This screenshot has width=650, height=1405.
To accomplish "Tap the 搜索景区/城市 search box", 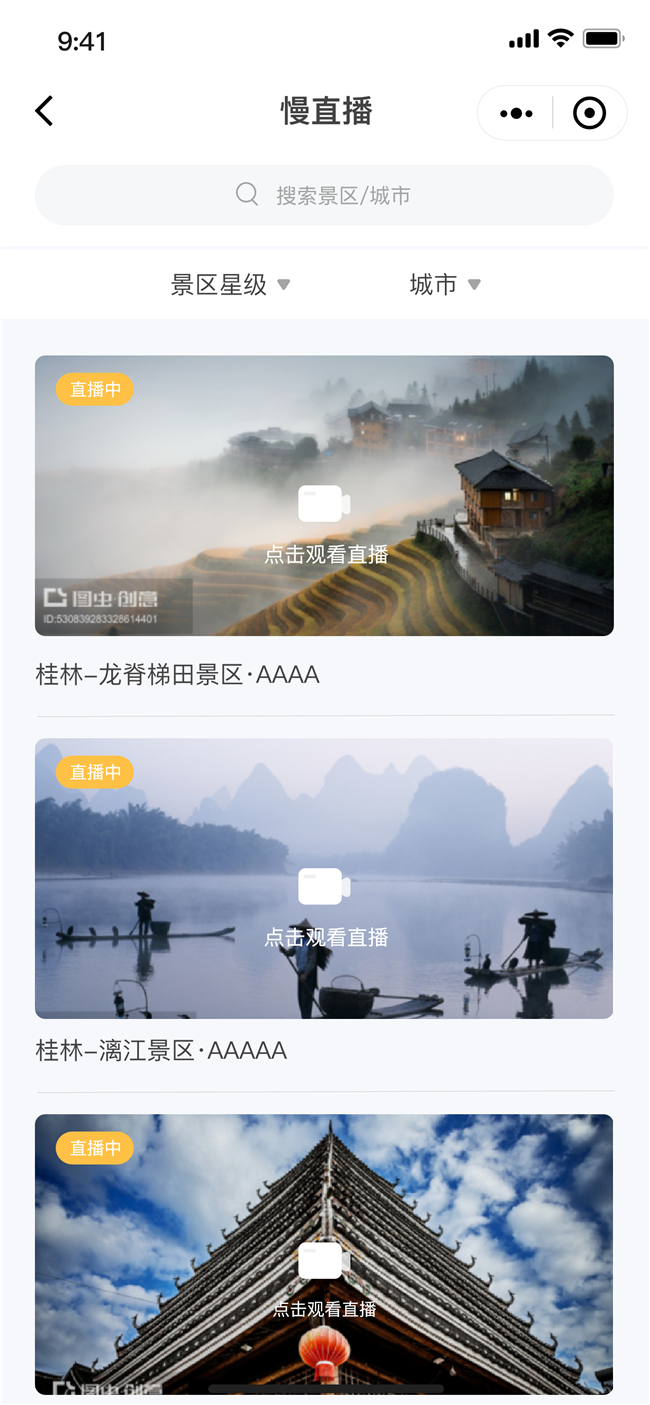I will click(324, 195).
